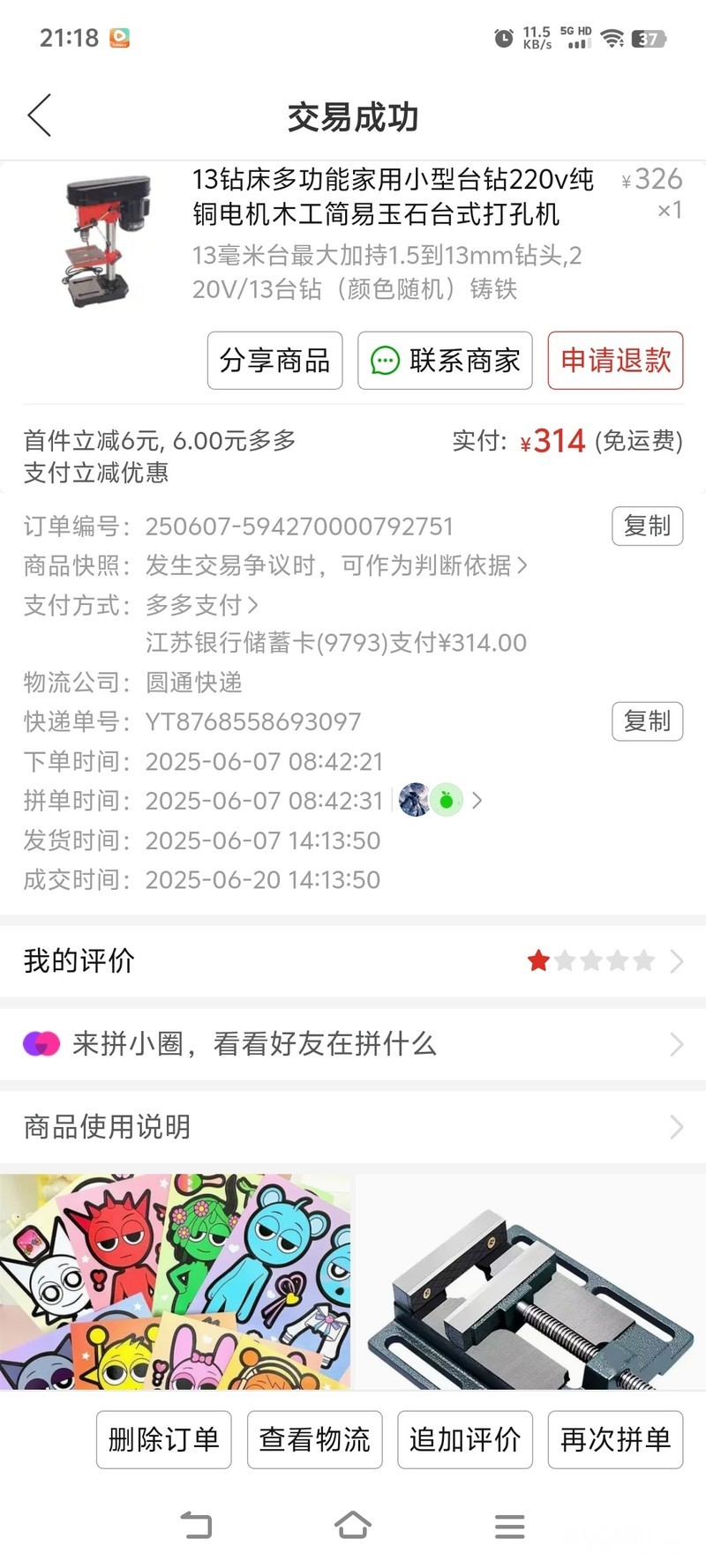Copy the 快递单号 tracking number
706x1568 pixels.
647,722
